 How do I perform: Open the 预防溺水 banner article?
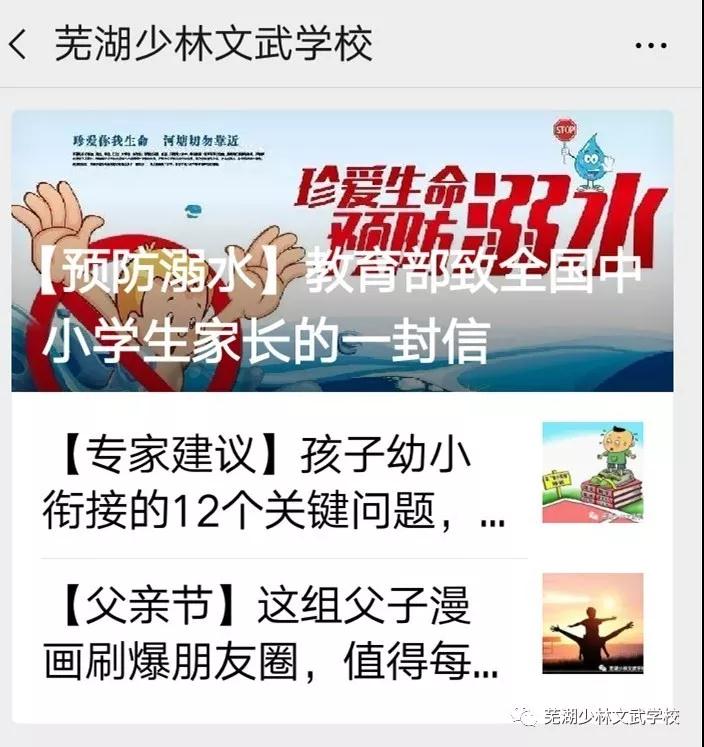point(342,250)
